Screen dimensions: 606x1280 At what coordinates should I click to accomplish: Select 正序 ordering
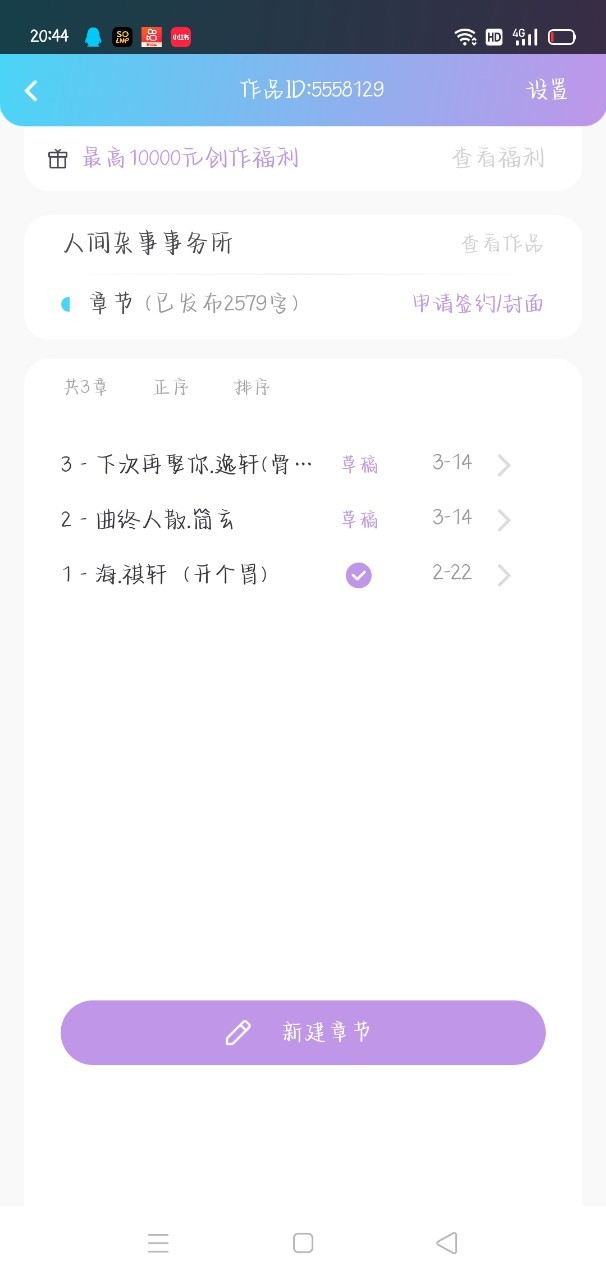point(171,387)
